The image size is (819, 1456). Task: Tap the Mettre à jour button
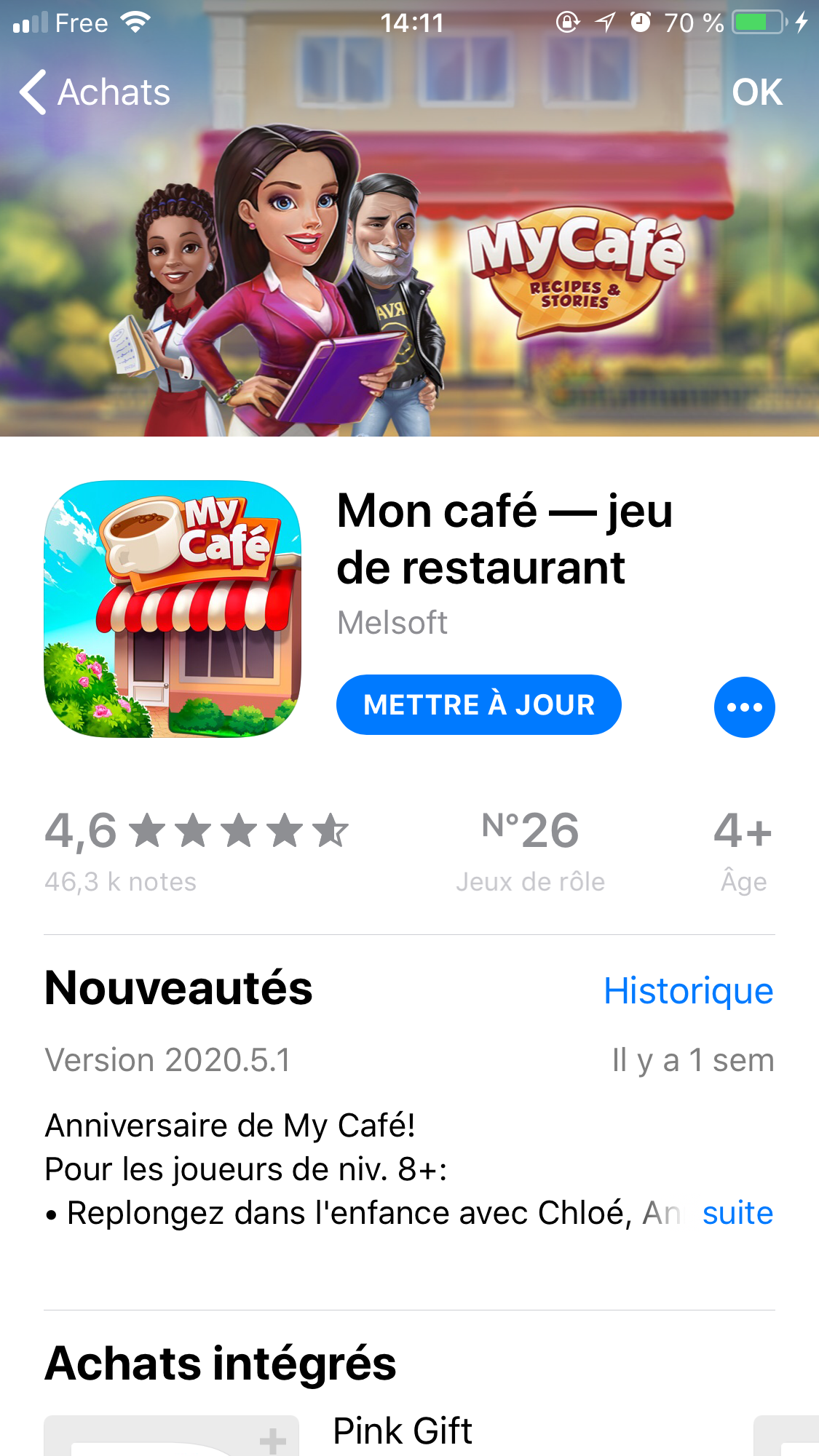coord(478,705)
